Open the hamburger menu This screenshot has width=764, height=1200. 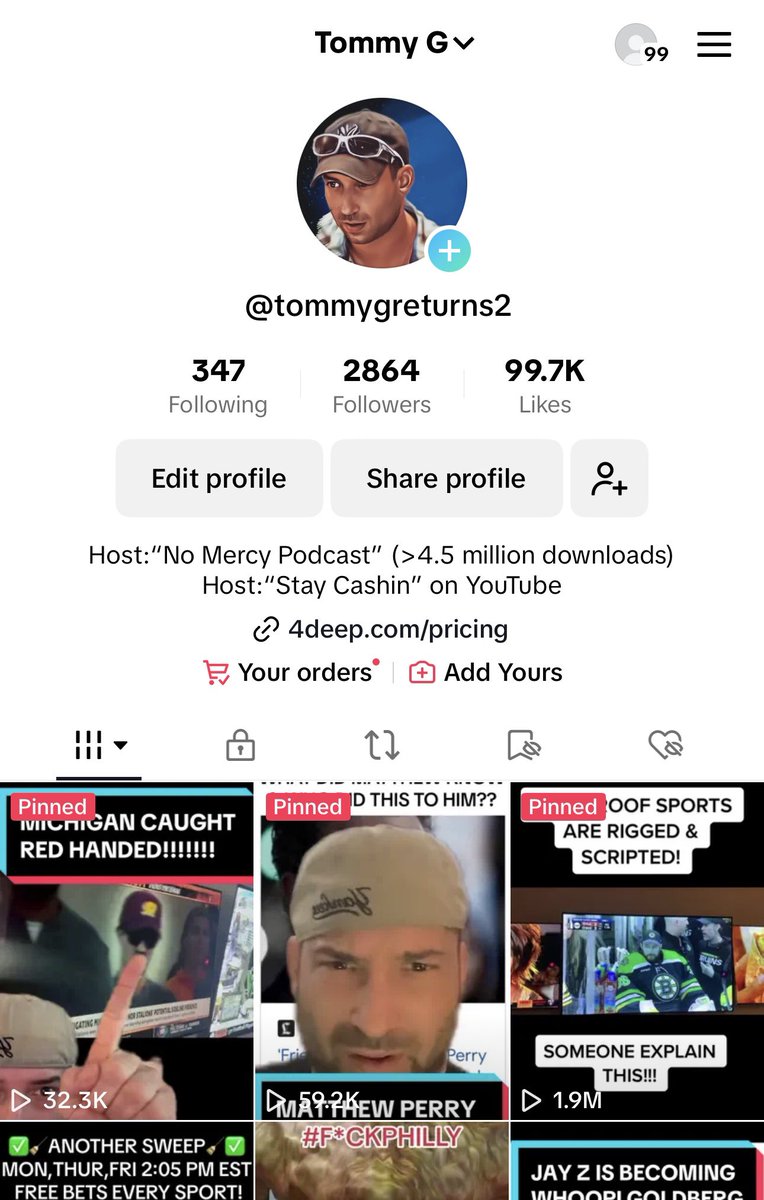pyautogui.click(x=714, y=45)
